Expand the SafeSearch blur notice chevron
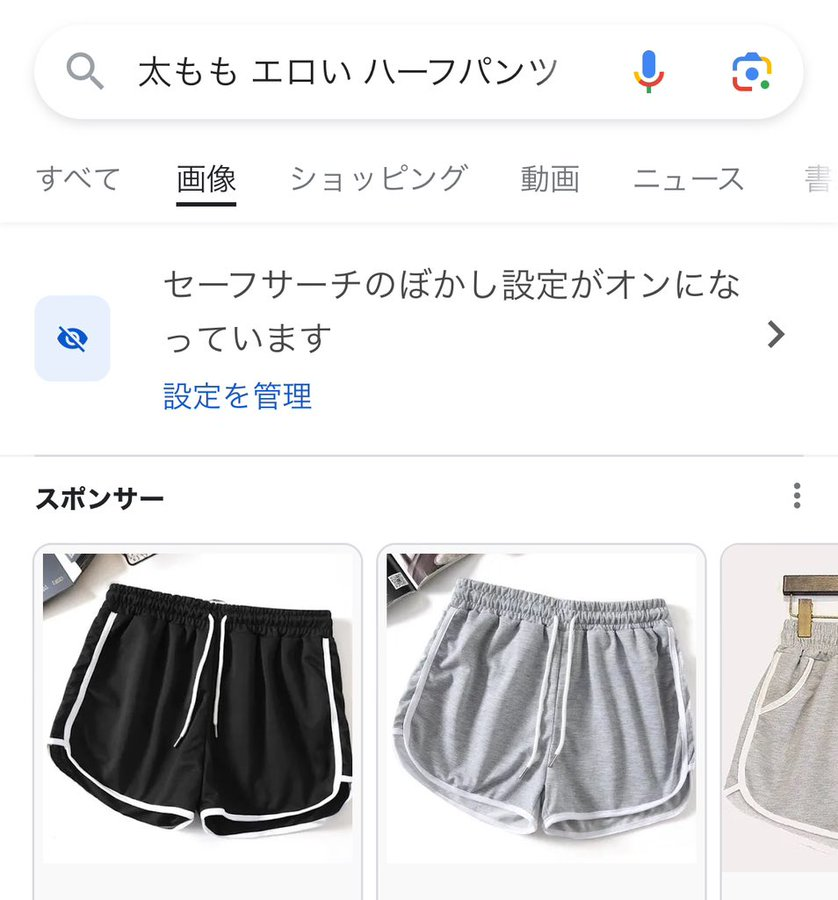 tap(776, 335)
